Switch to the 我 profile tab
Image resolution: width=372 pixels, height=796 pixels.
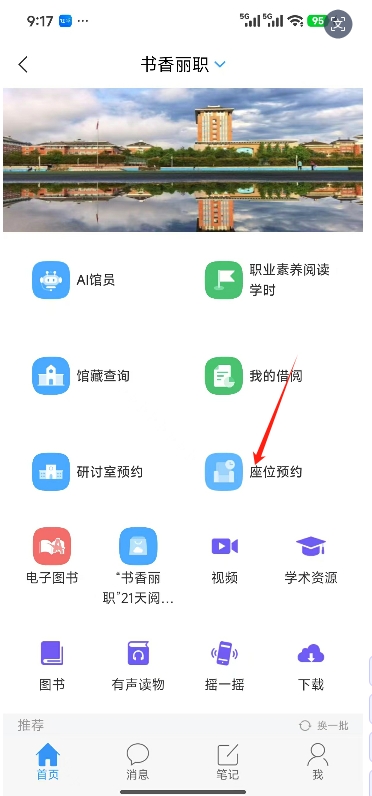pos(318,762)
